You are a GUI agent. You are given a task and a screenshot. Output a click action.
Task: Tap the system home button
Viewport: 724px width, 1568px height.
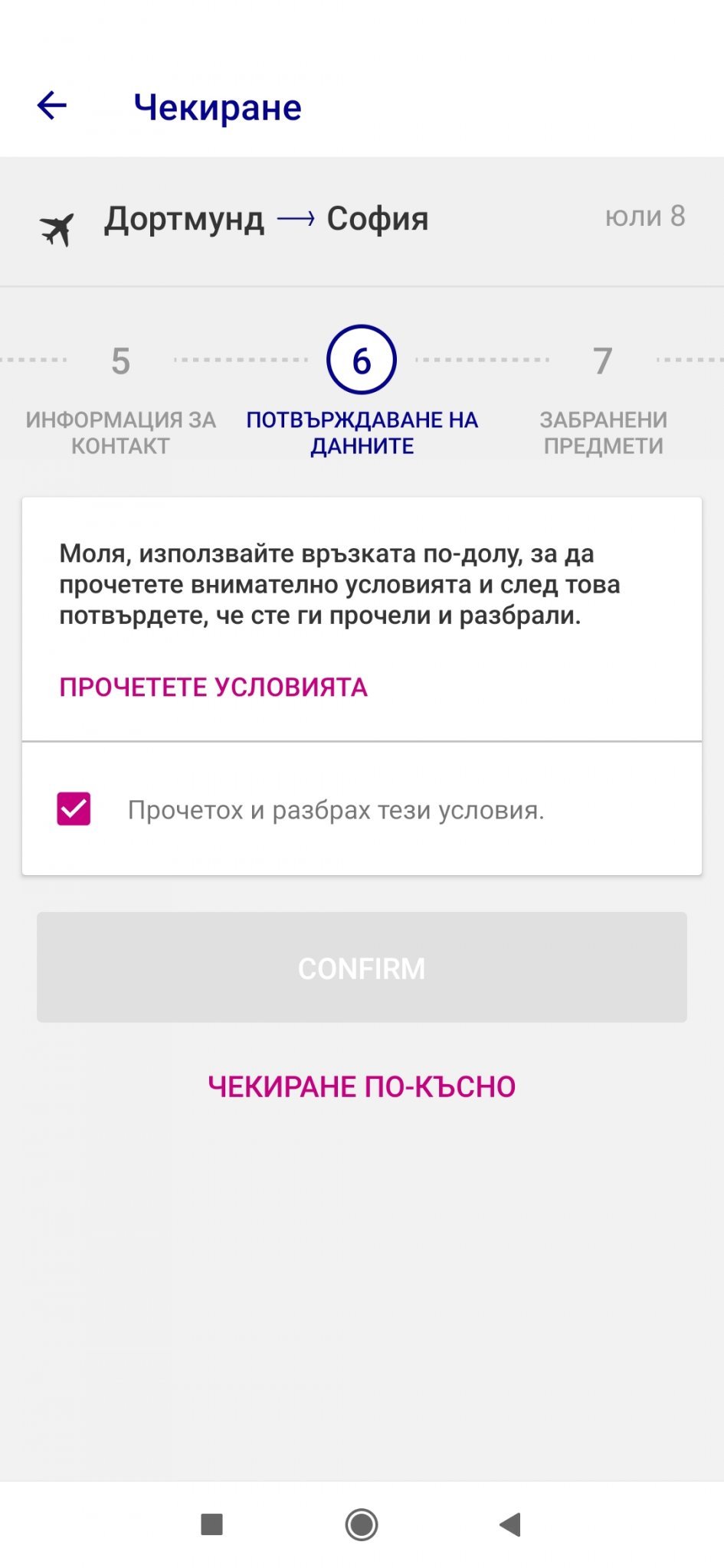click(x=362, y=1524)
